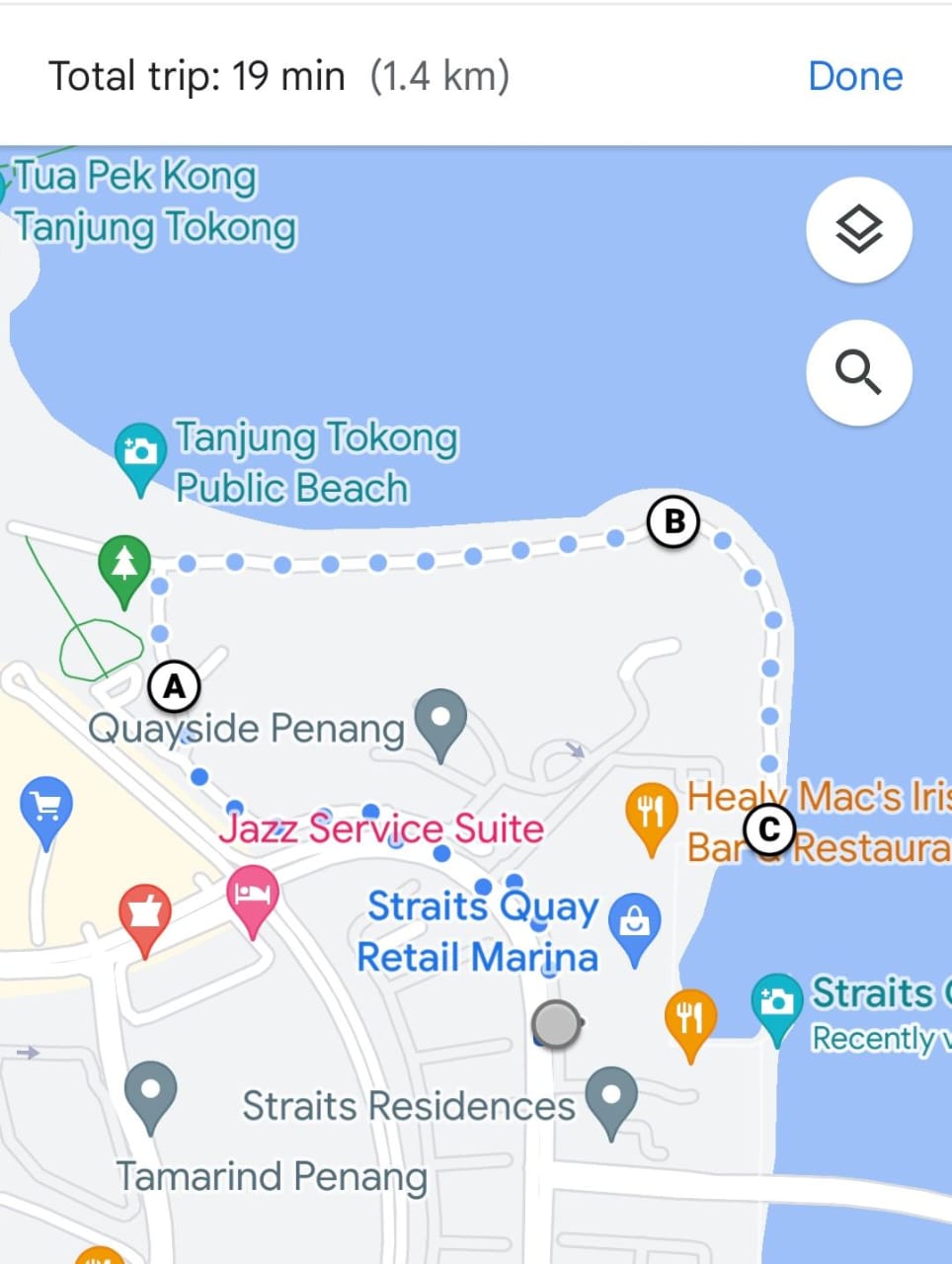
Task: Tap route waypoint marker C
Action: 769,829
